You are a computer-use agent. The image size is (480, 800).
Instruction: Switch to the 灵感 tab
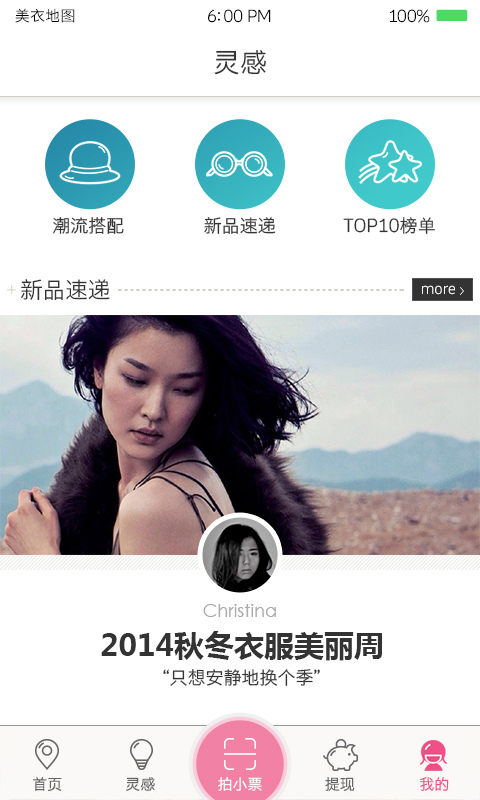point(141,765)
